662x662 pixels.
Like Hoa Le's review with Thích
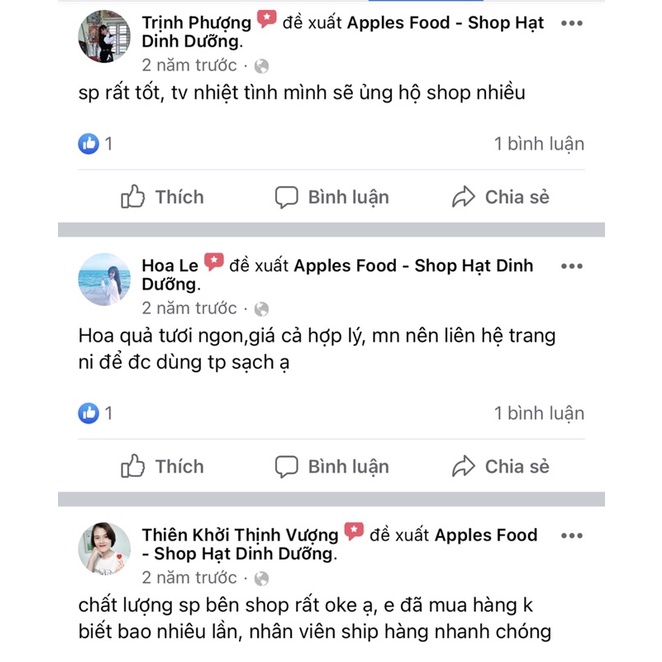[x=162, y=466]
